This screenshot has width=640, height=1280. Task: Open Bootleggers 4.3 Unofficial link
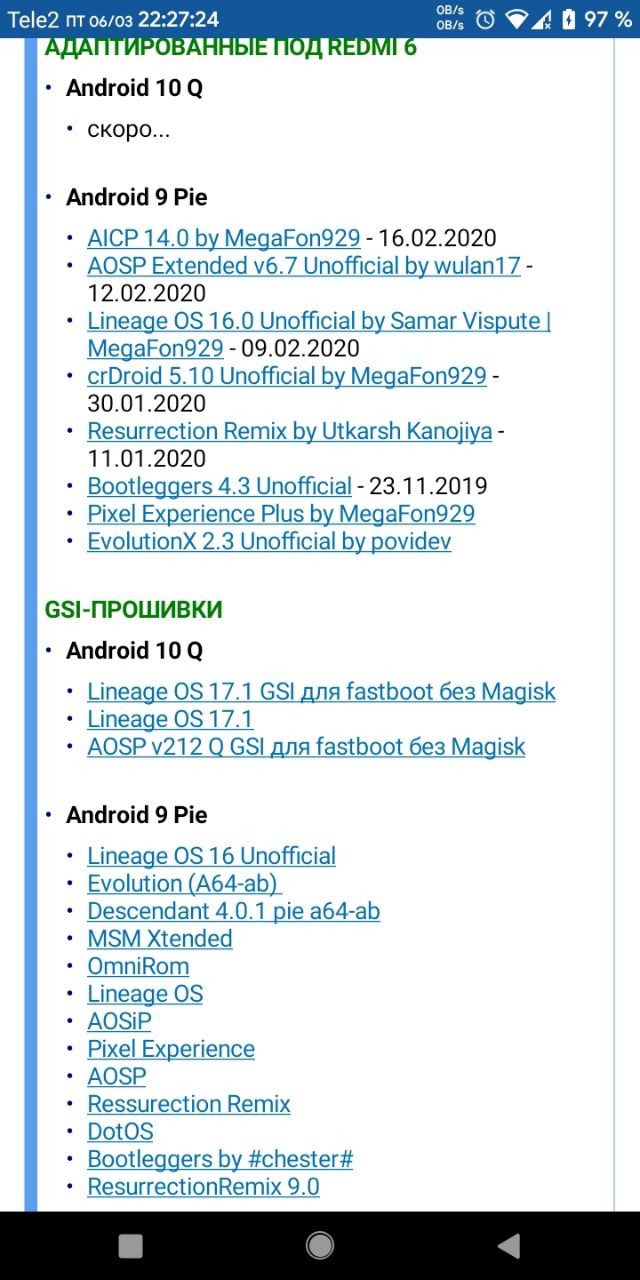tap(219, 486)
